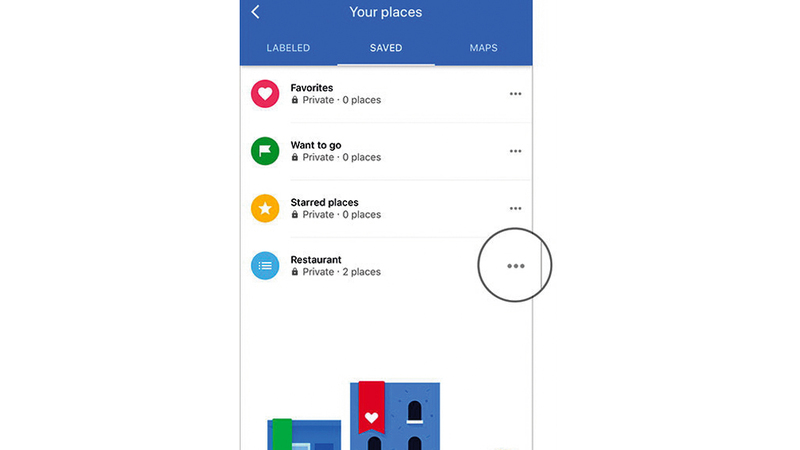The image size is (800, 450).
Task: Open more options for Starred places
Action: coord(516,208)
